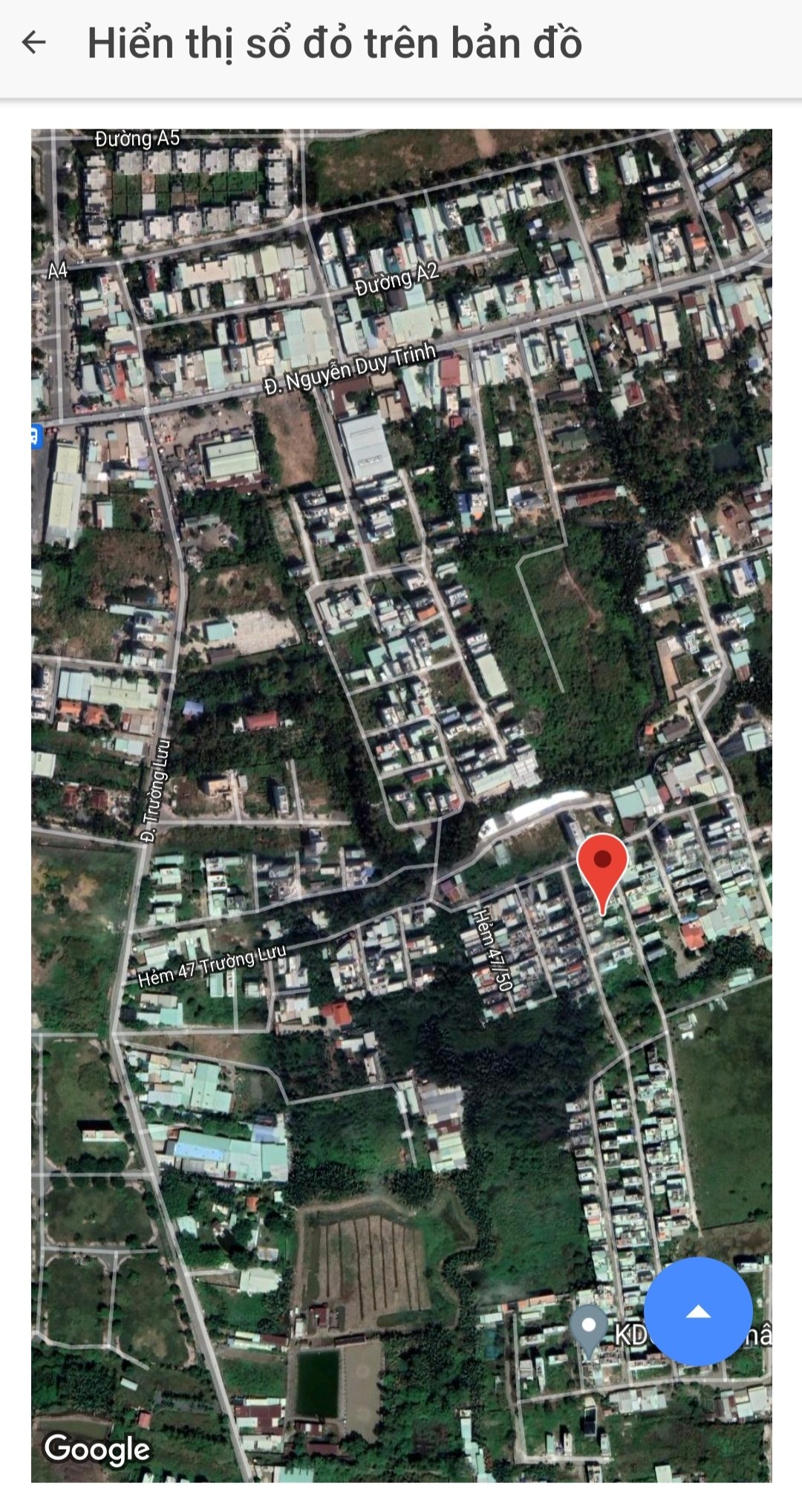Go back using the arrow icon
This screenshot has height=1512, width=802.
point(34,42)
